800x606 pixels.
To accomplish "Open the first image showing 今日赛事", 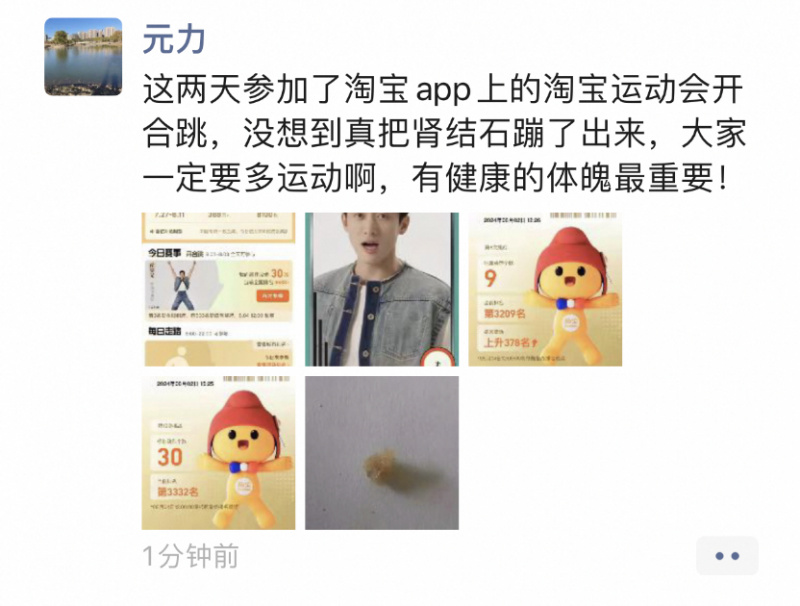I will (218, 289).
